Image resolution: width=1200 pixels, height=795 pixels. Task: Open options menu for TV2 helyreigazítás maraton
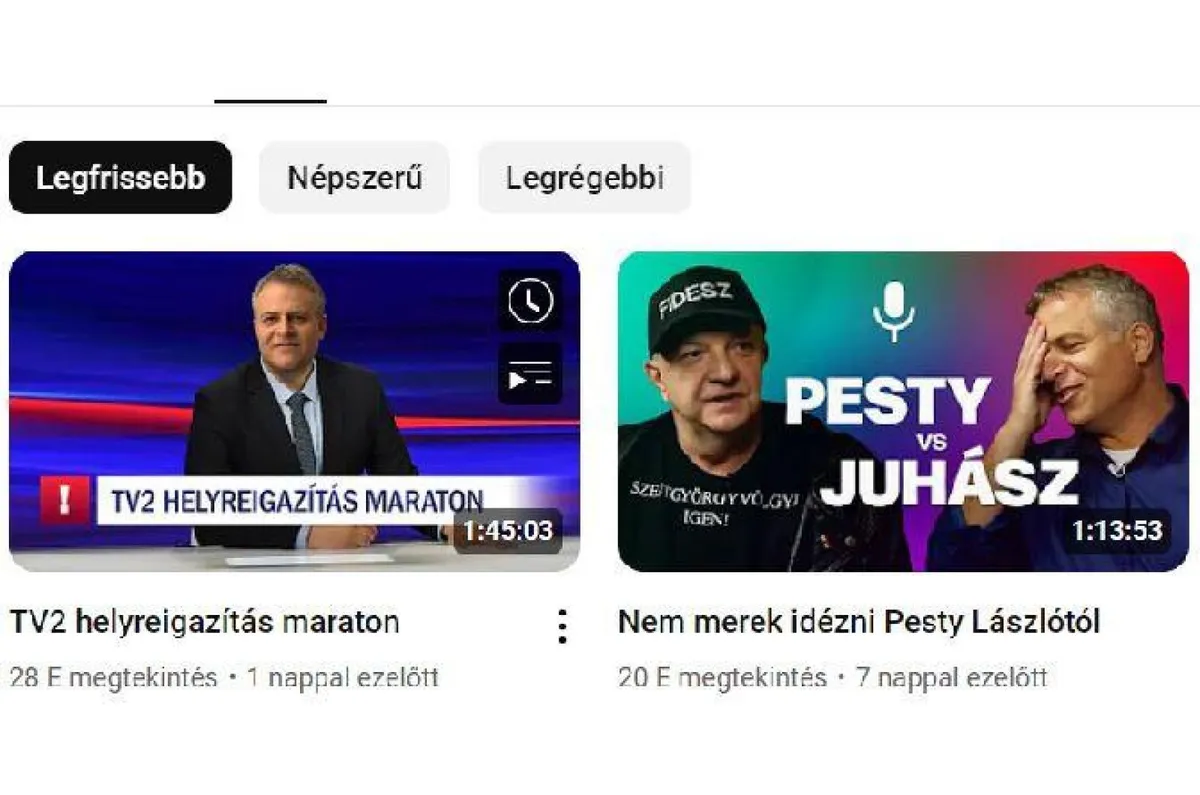pyautogui.click(x=563, y=627)
